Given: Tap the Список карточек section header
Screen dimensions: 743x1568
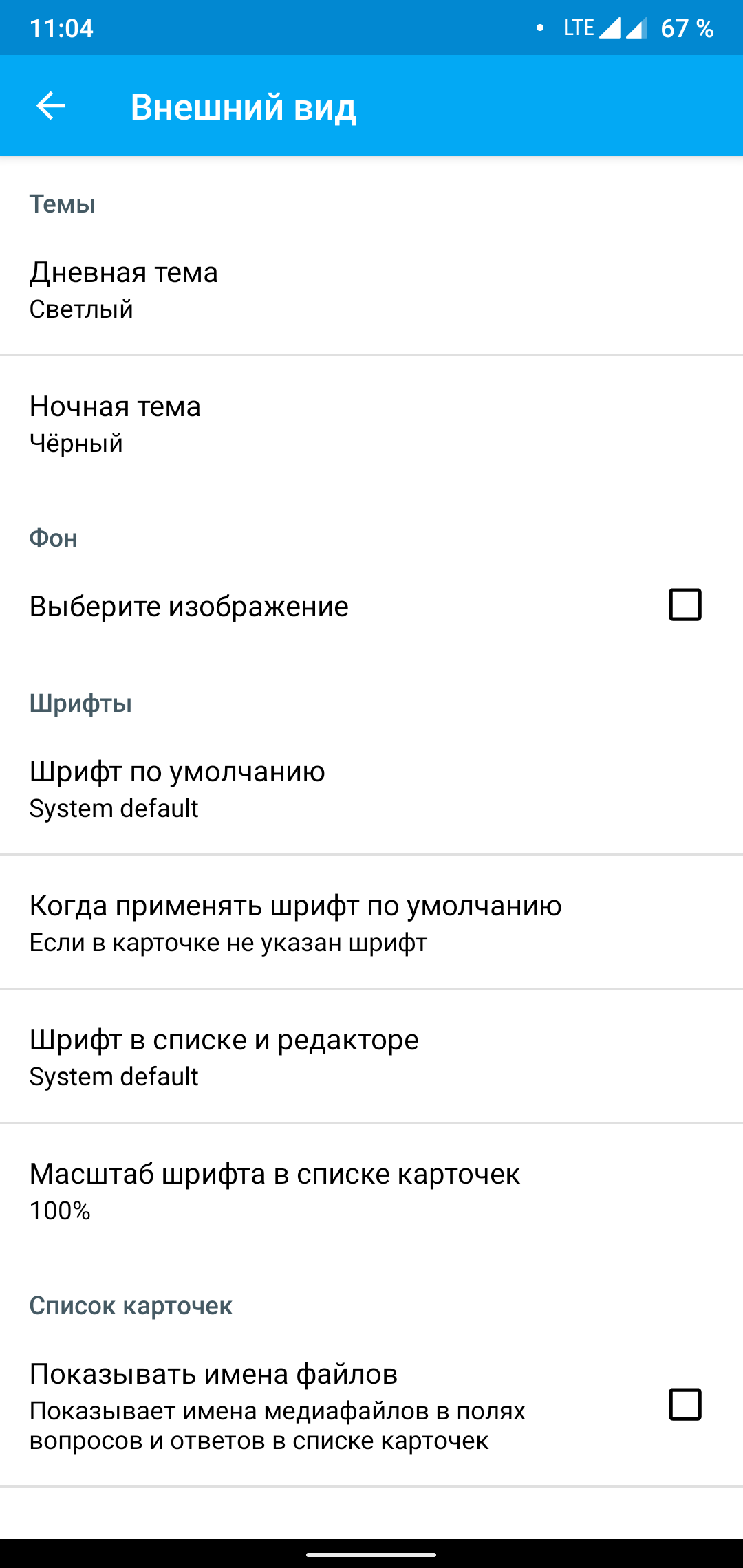Looking at the screenshot, I should point(131,1305).
